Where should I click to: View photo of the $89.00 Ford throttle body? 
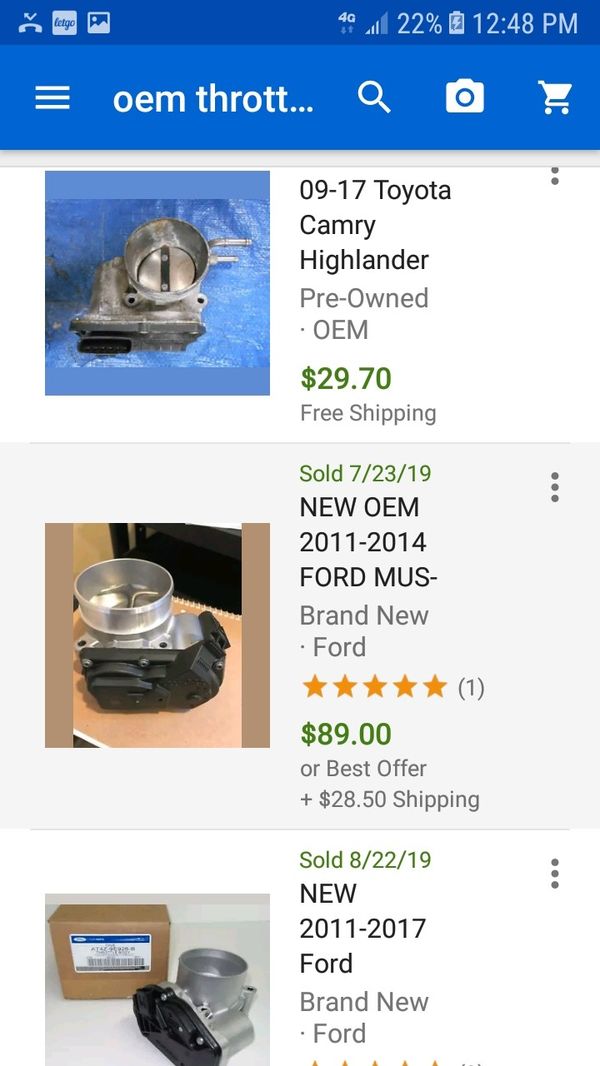[157, 635]
